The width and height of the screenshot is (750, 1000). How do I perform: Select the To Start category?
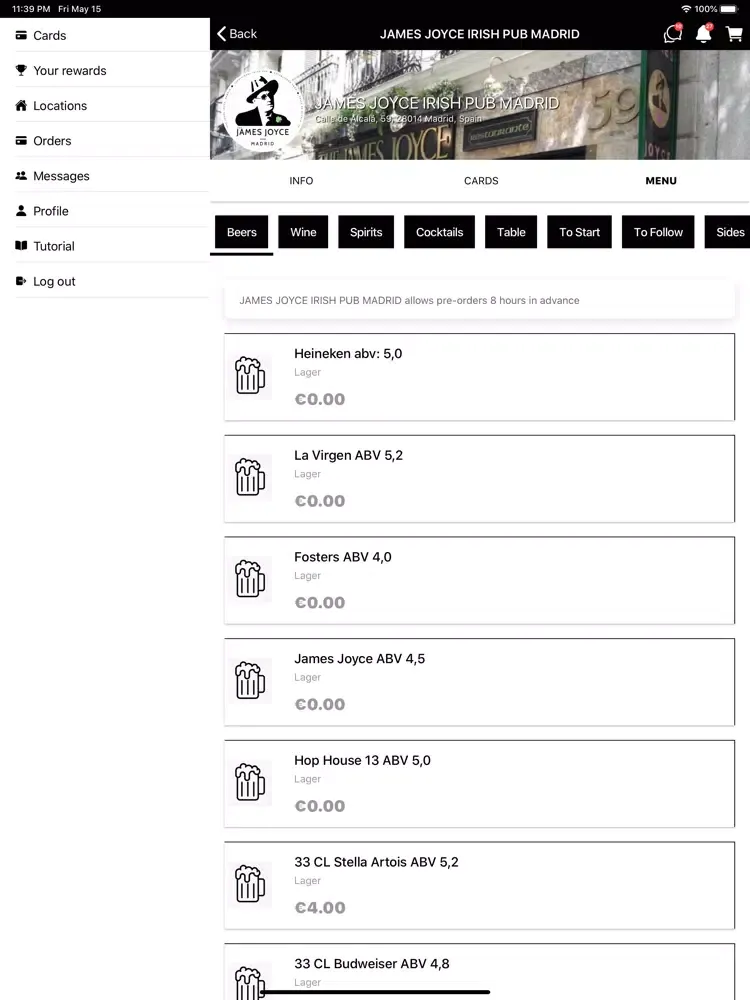(x=579, y=232)
